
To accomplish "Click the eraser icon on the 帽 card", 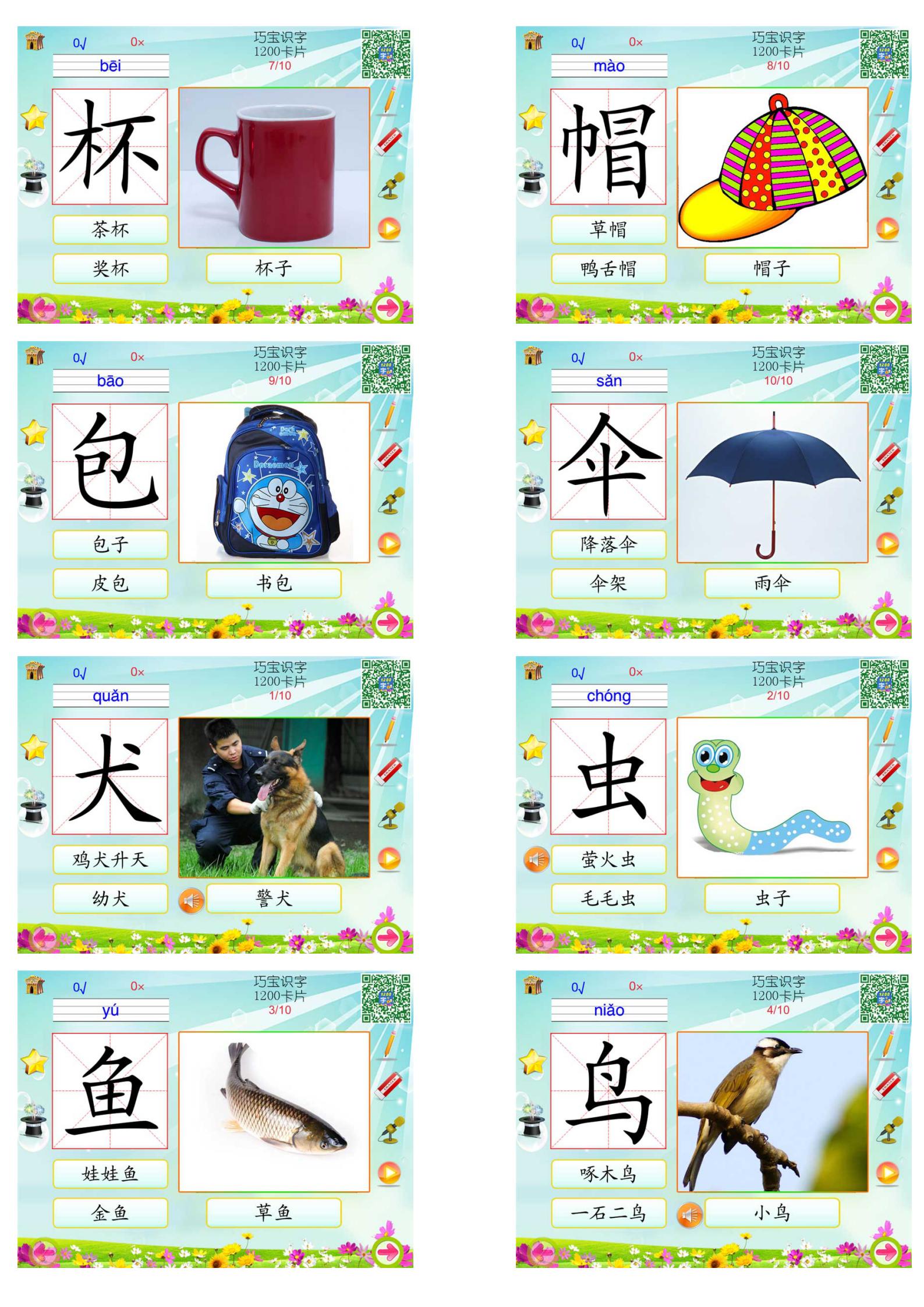I will [x=888, y=141].
